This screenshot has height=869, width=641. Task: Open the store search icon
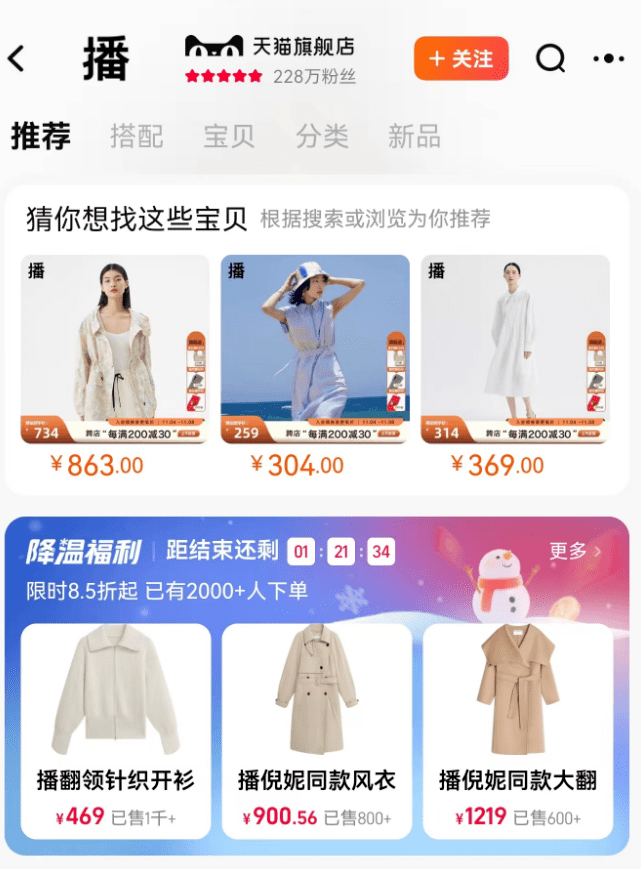click(x=550, y=59)
